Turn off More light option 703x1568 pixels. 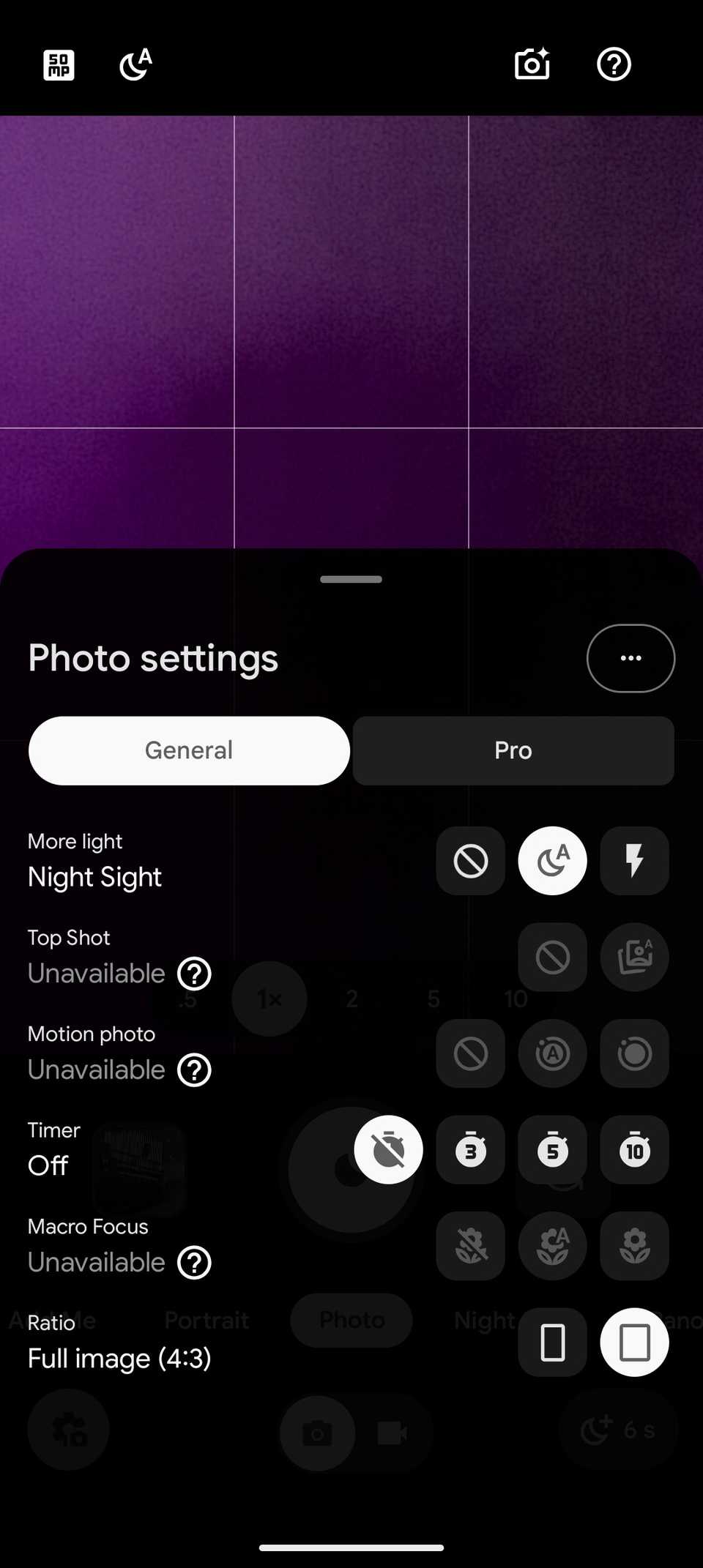point(470,861)
